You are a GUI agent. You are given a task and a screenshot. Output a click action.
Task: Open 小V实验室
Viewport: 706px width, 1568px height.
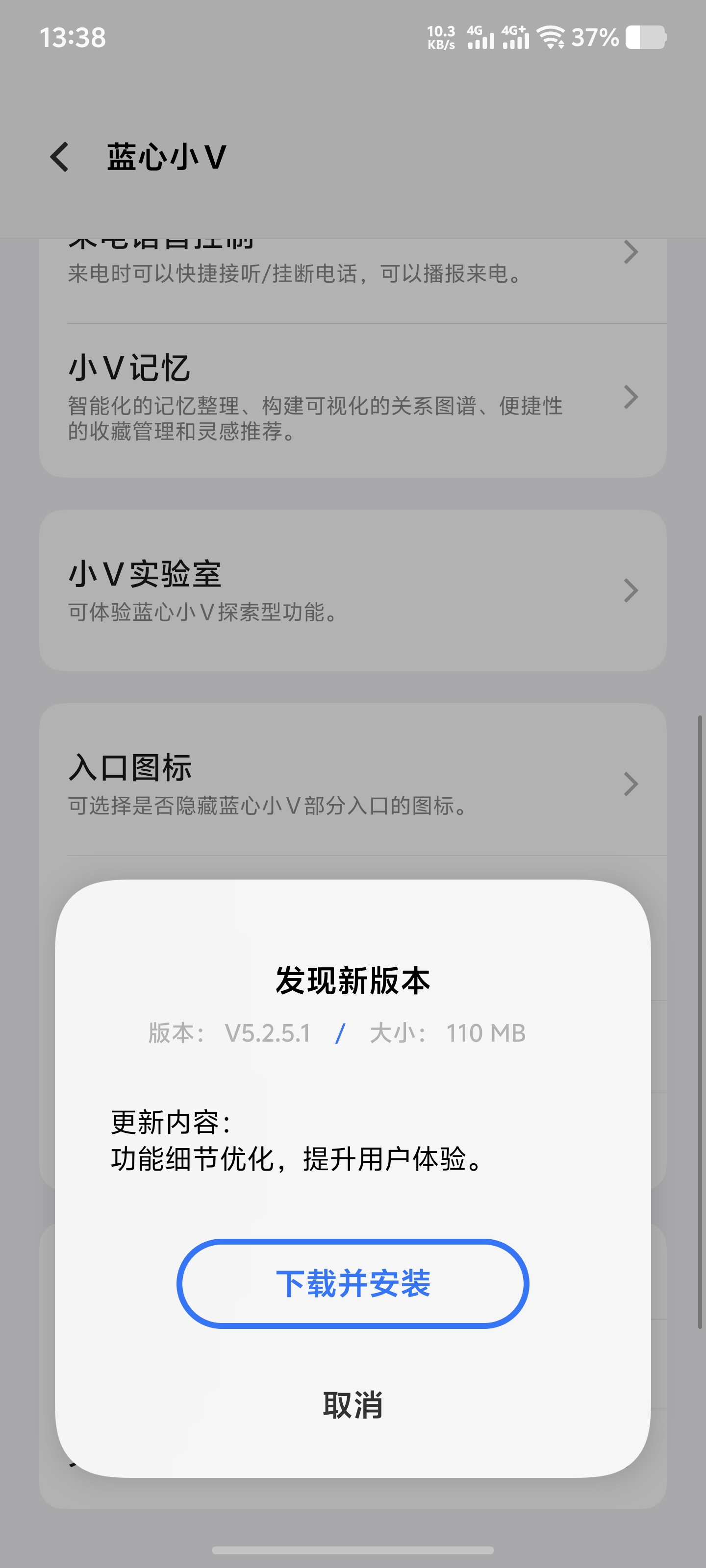tap(353, 590)
